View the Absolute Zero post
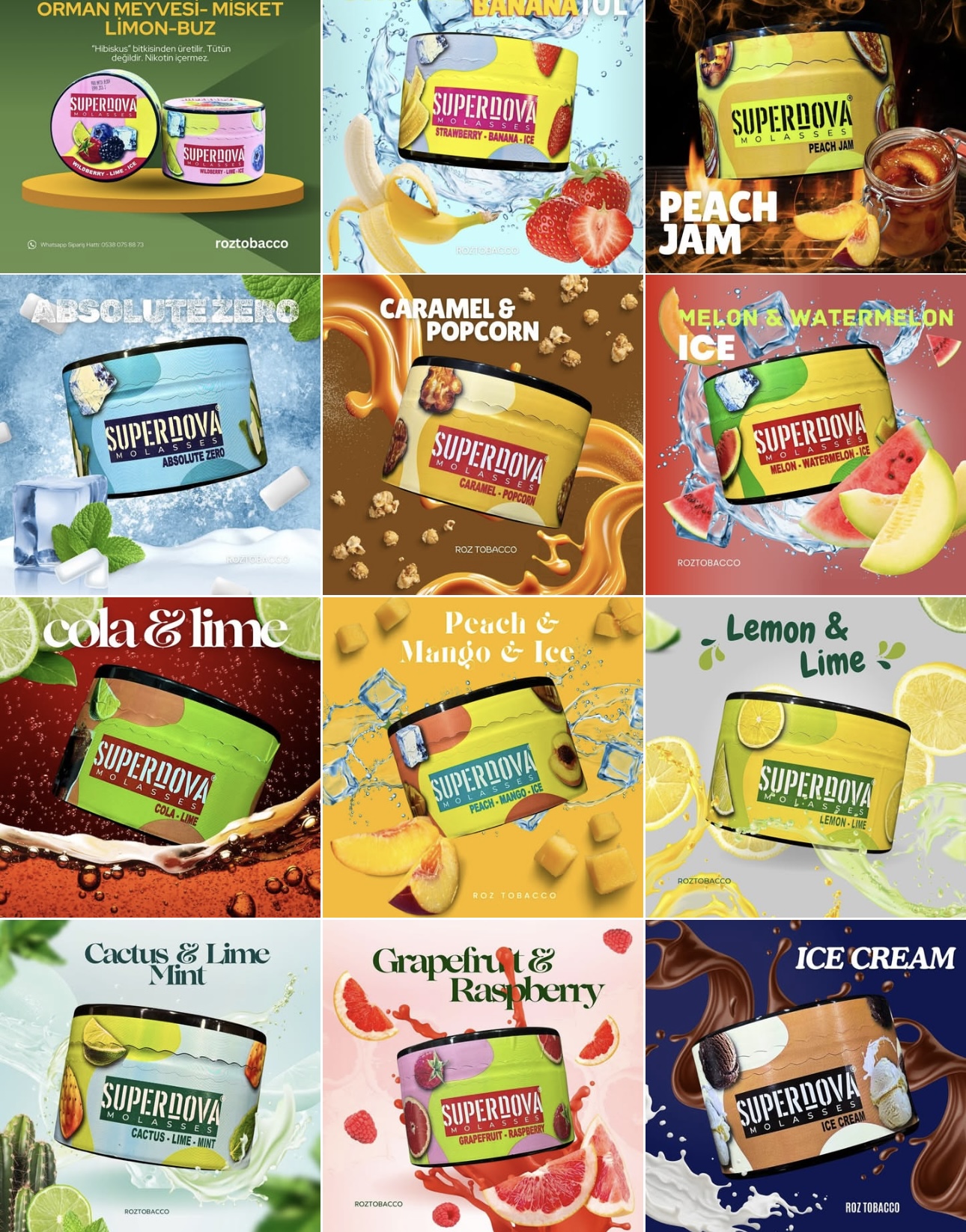The image size is (966, 1232). 160,435
